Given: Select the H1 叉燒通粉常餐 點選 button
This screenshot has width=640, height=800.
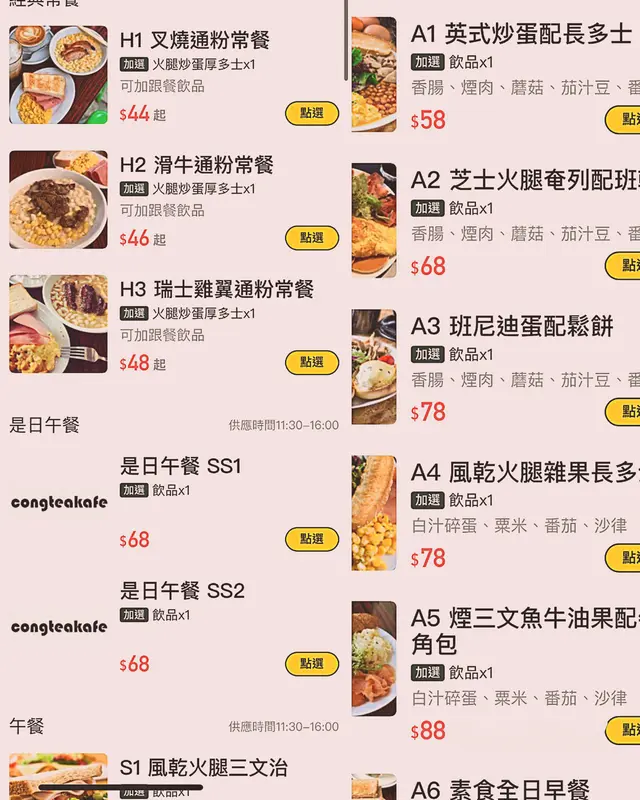Looking at the screenshot, I should click(312, 113).
